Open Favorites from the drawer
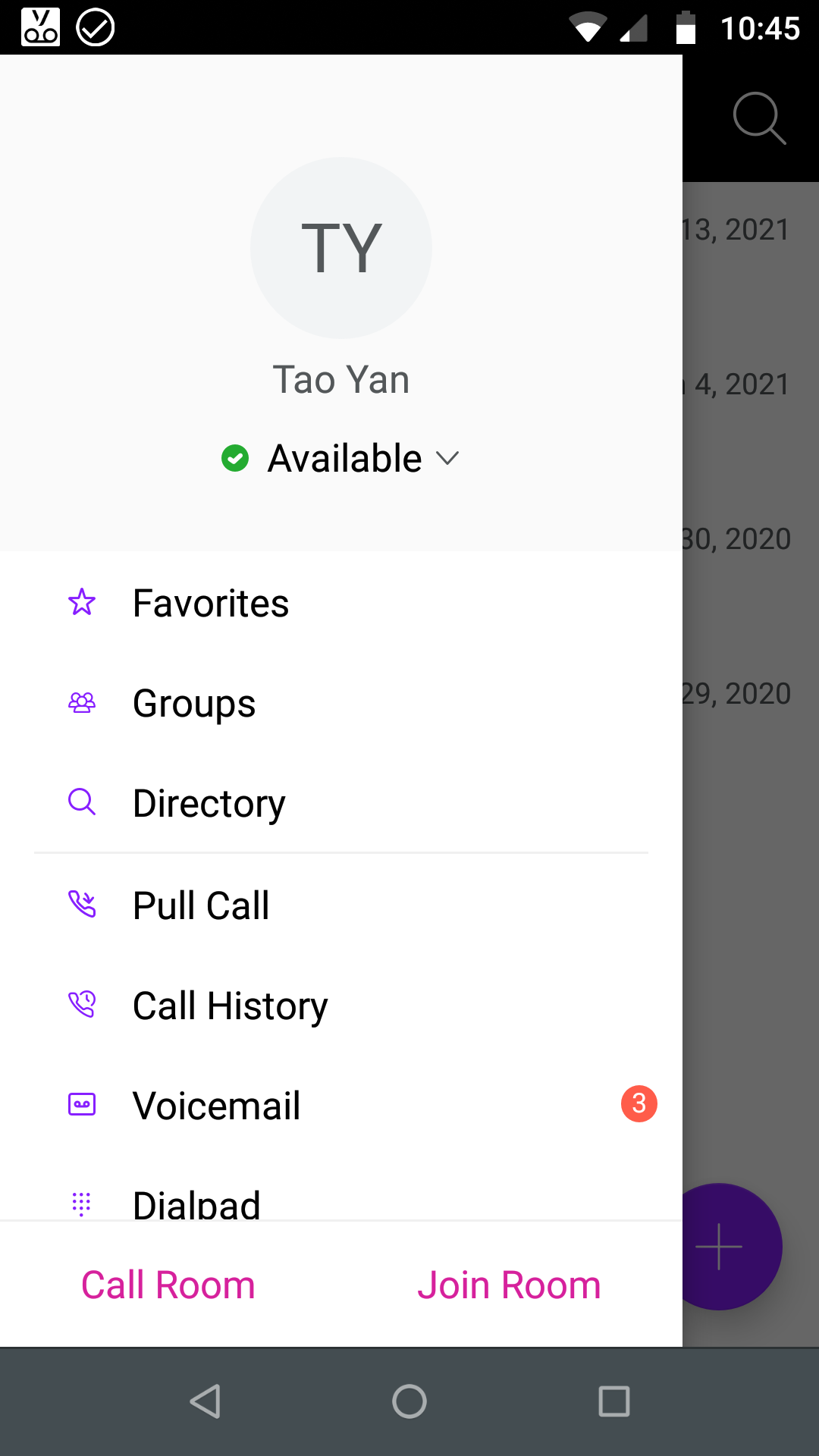This screenshot has height=1456, width=819. [341, 603]
